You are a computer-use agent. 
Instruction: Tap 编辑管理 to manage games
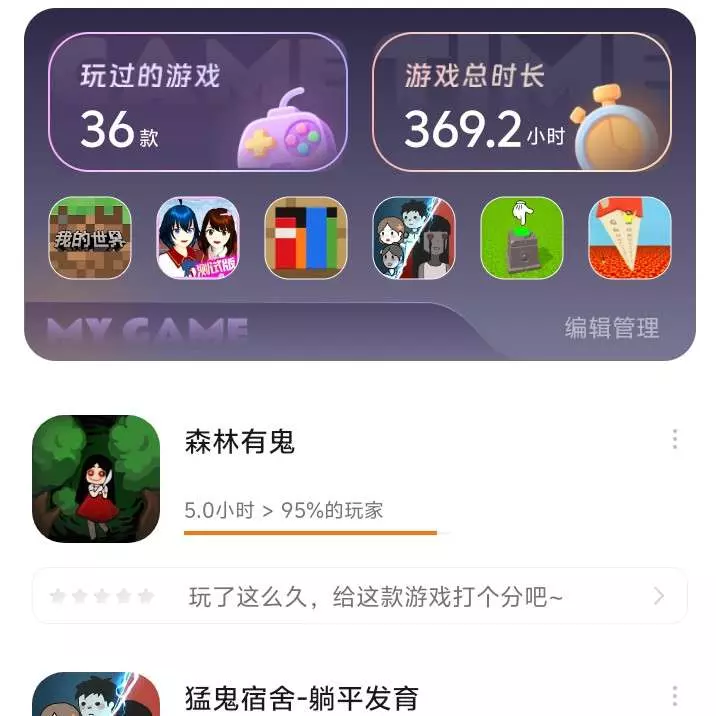click(x=612, y=328)
